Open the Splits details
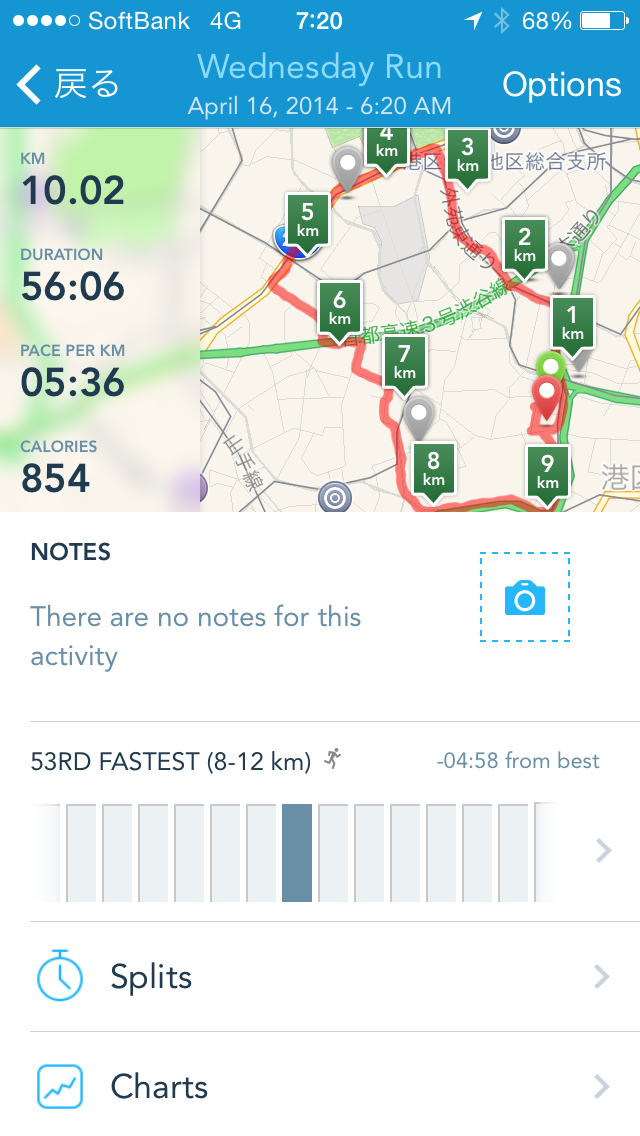The image size is (640, 1136). pyautogui.click(x=320, y=977)
